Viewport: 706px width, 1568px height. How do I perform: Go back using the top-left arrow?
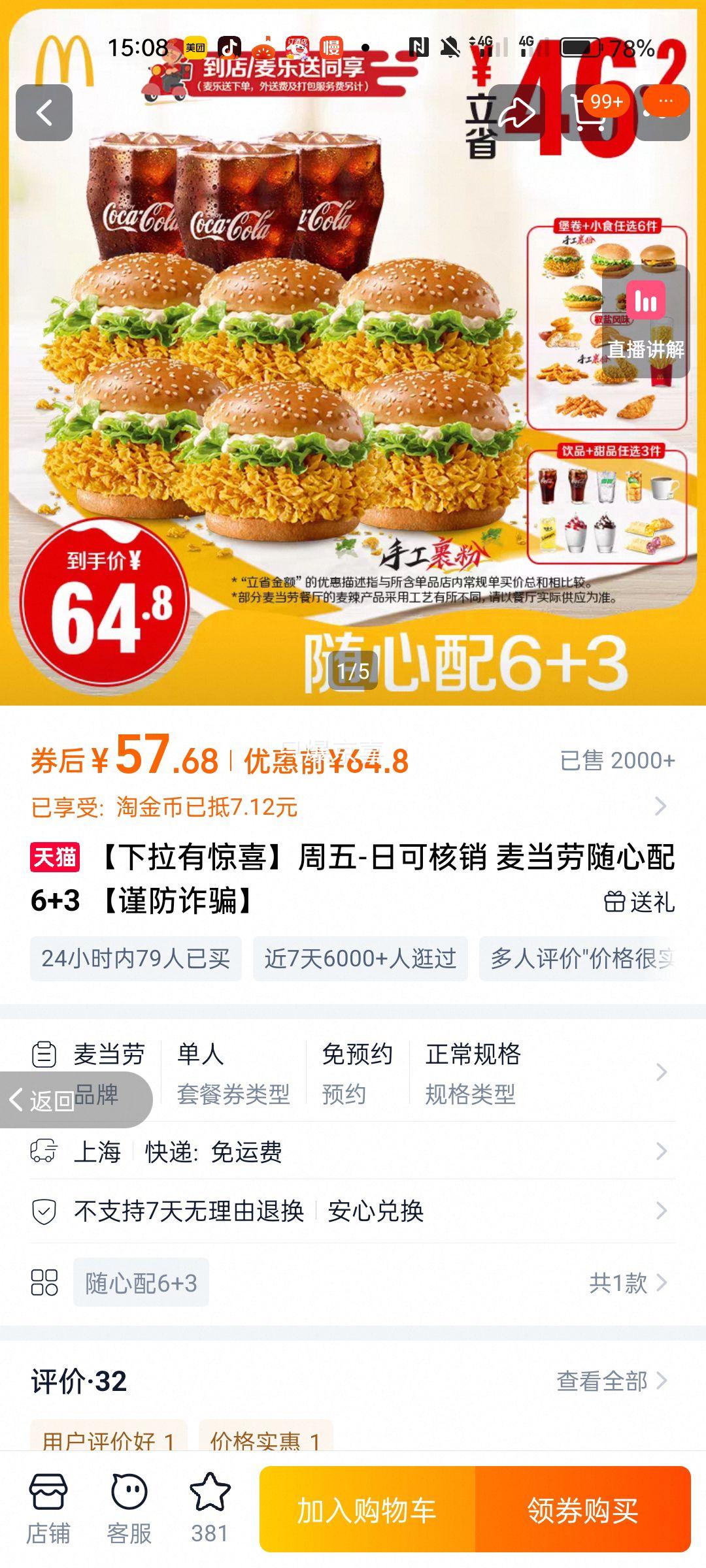pos(44,113)
